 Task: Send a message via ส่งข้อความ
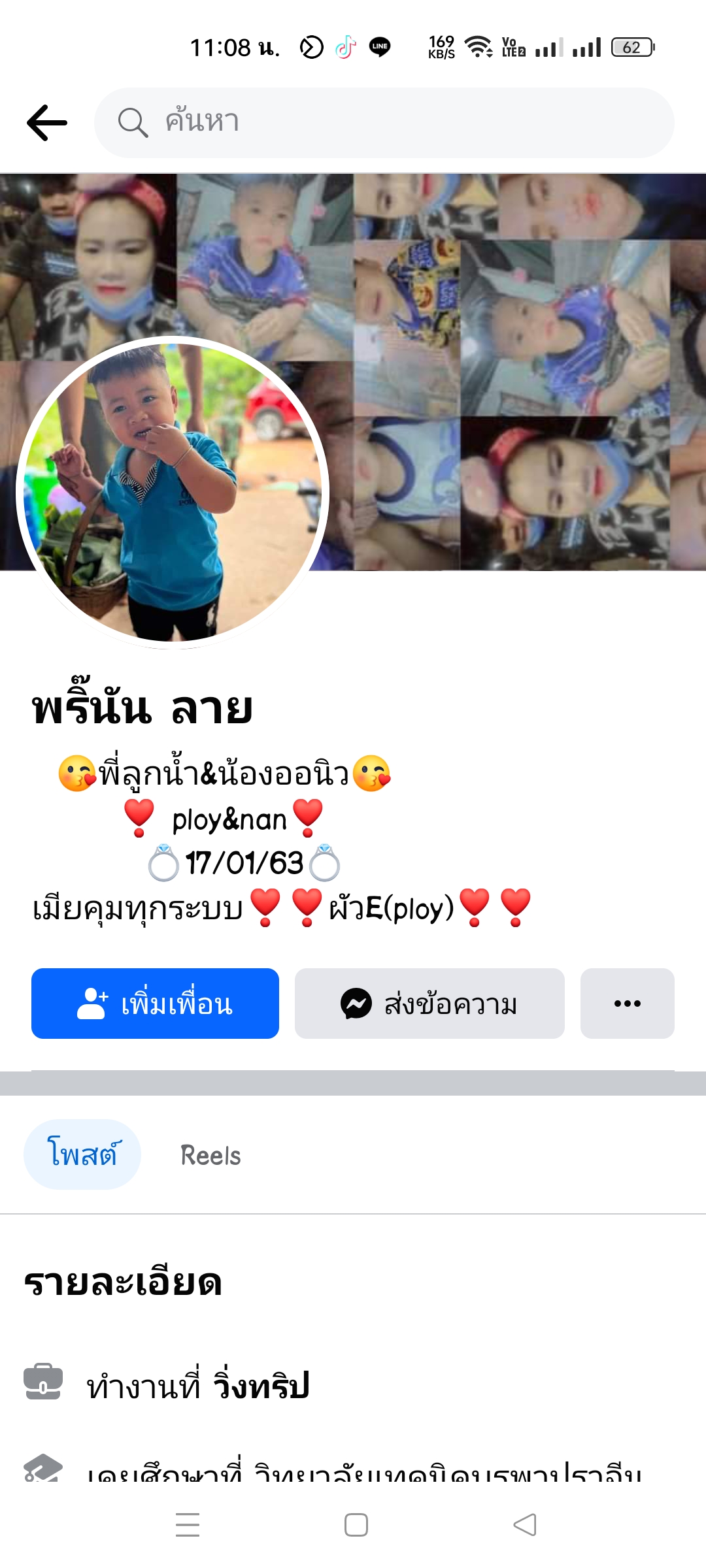[429, 1004]
